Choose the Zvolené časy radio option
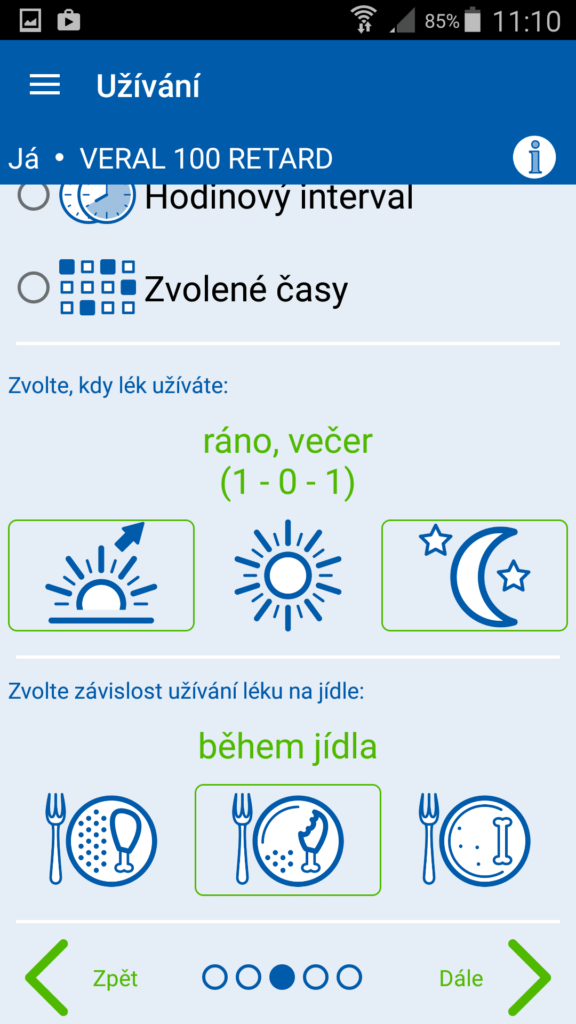 click(33, 287)
